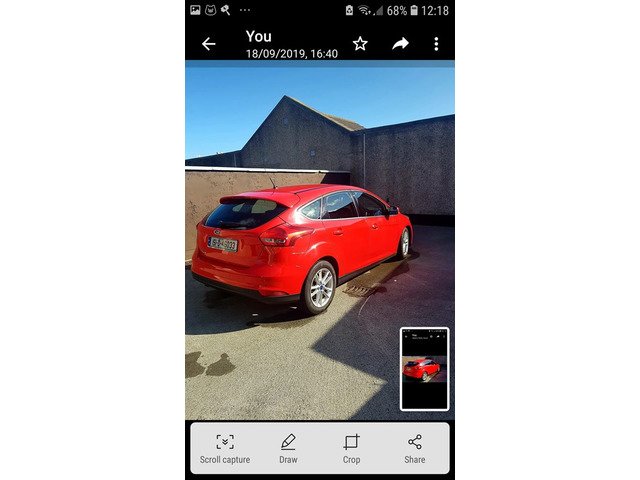Image resolution: width=640 pixels, height=480 pixels.
Task: Start Scroll capture
Action: (225, 448)
